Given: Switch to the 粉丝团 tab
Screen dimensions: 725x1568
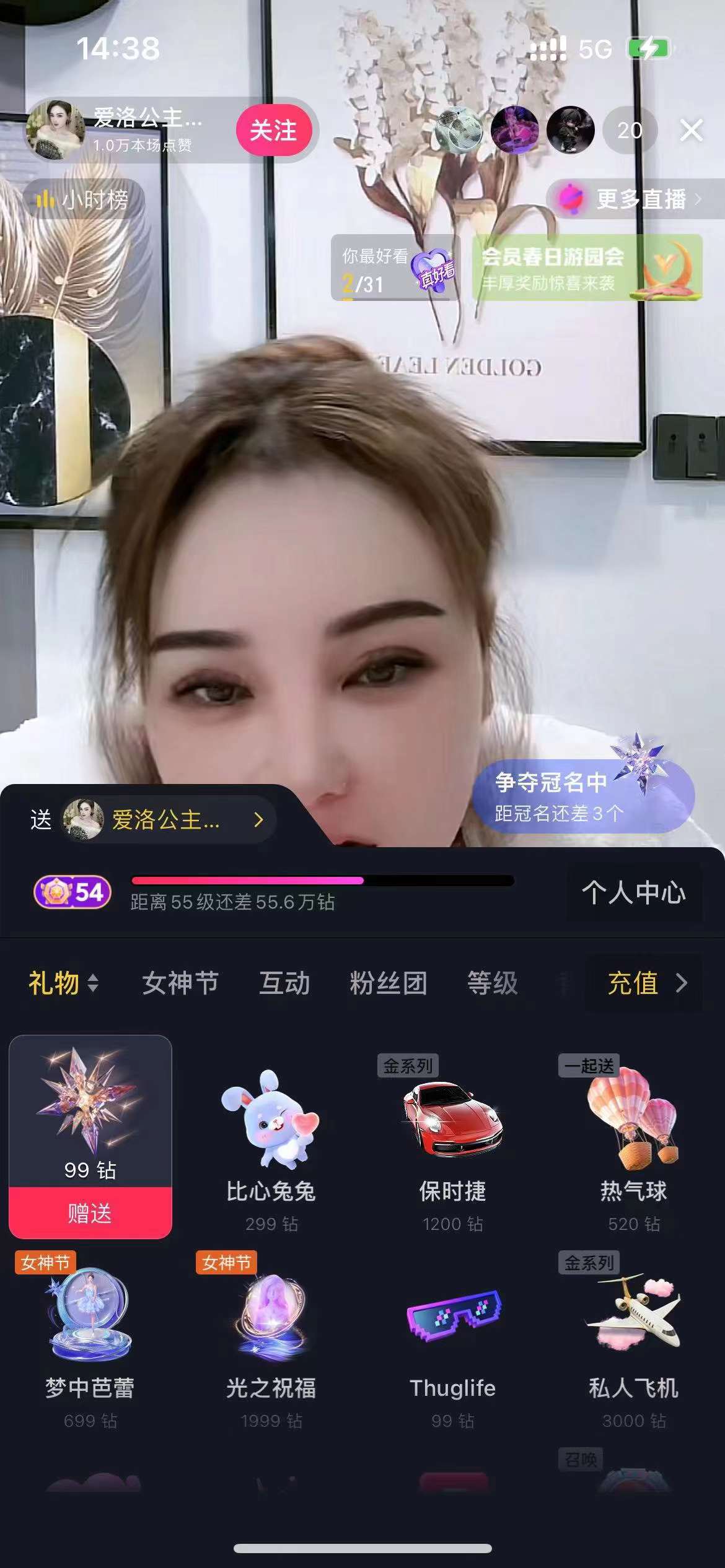Looking at the screenshot, I should (x=389, y=983).
